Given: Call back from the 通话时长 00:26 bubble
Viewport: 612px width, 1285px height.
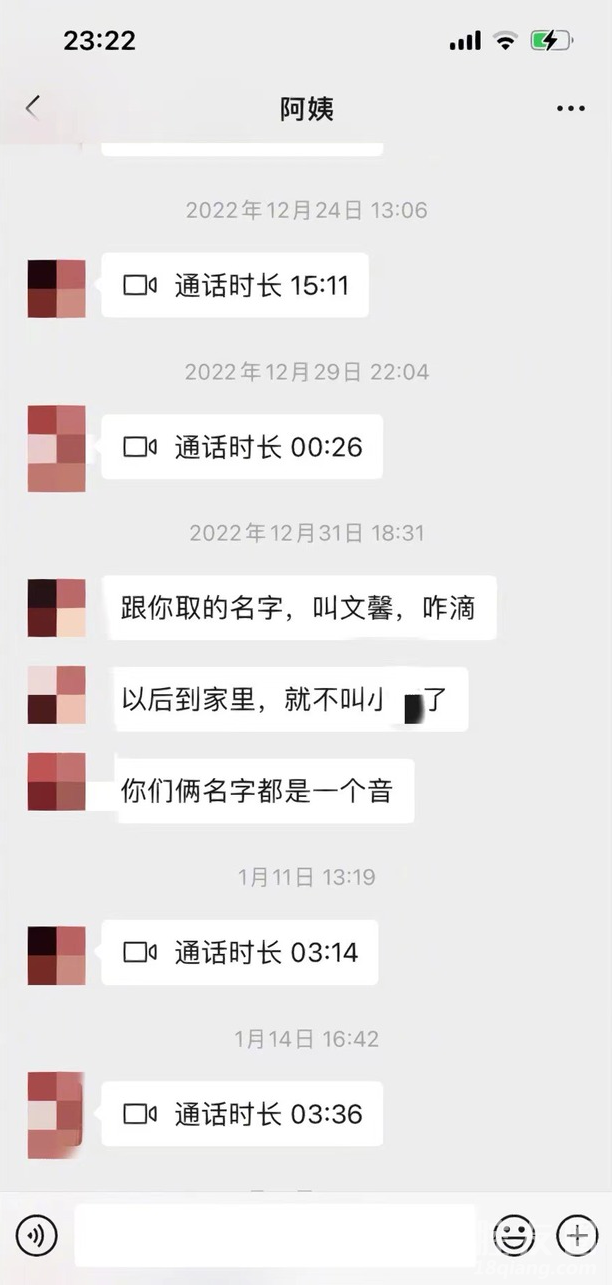Looking at the screenshot, I should coord(242,447).
